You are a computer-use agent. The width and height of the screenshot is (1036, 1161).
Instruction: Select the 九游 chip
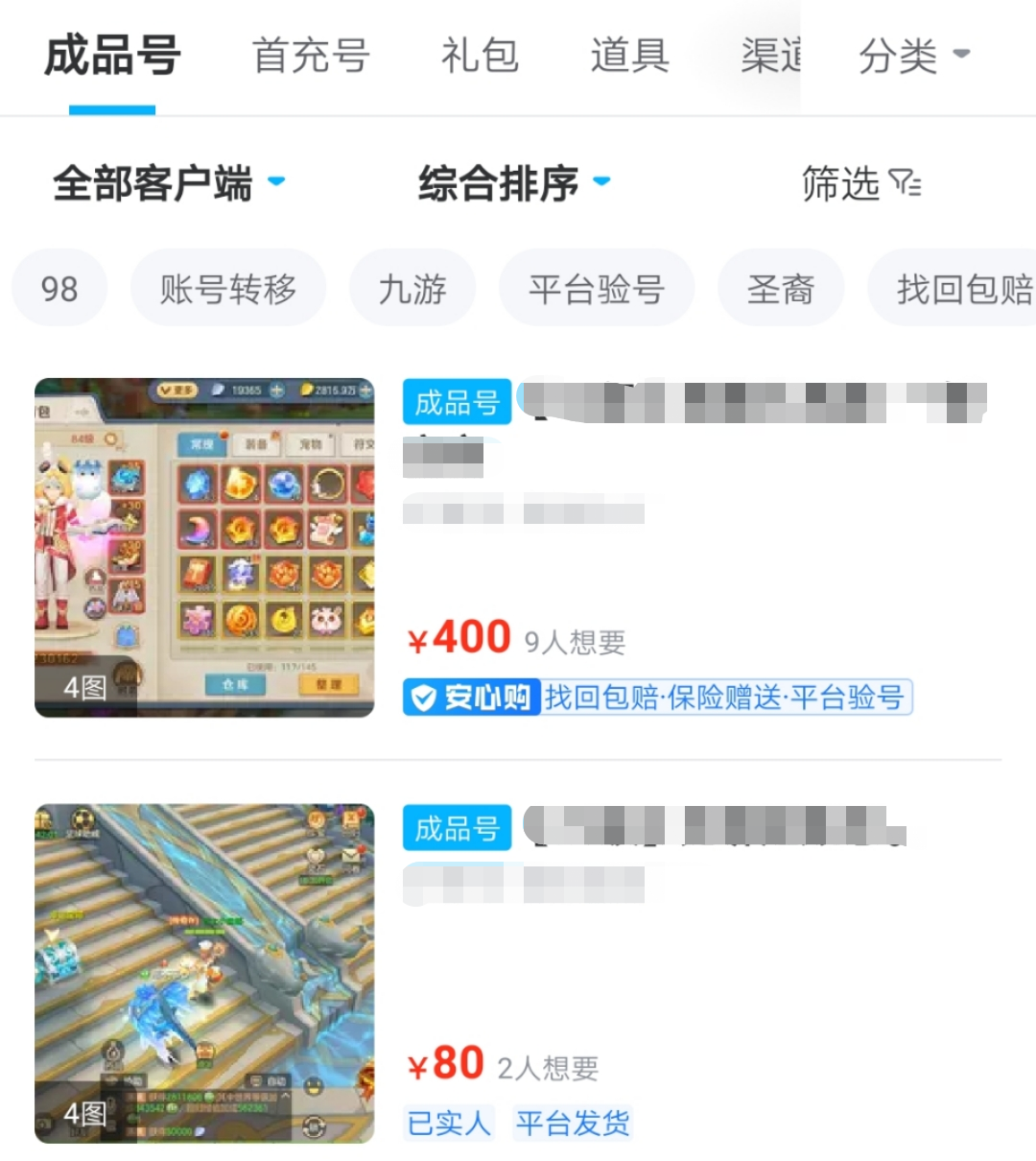[x=412, y=288]
